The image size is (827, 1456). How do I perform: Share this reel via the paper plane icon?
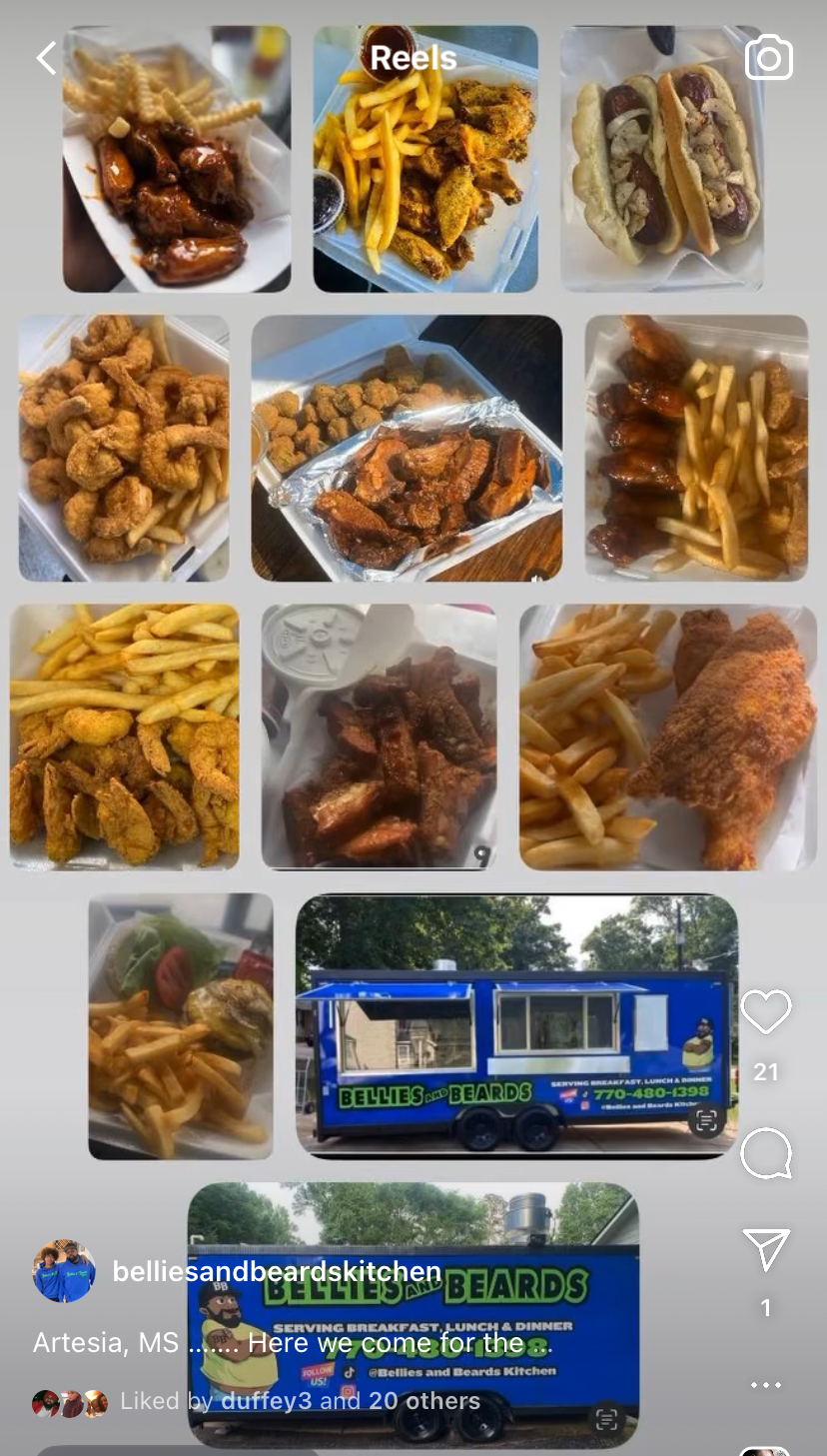pos(766,1250)
